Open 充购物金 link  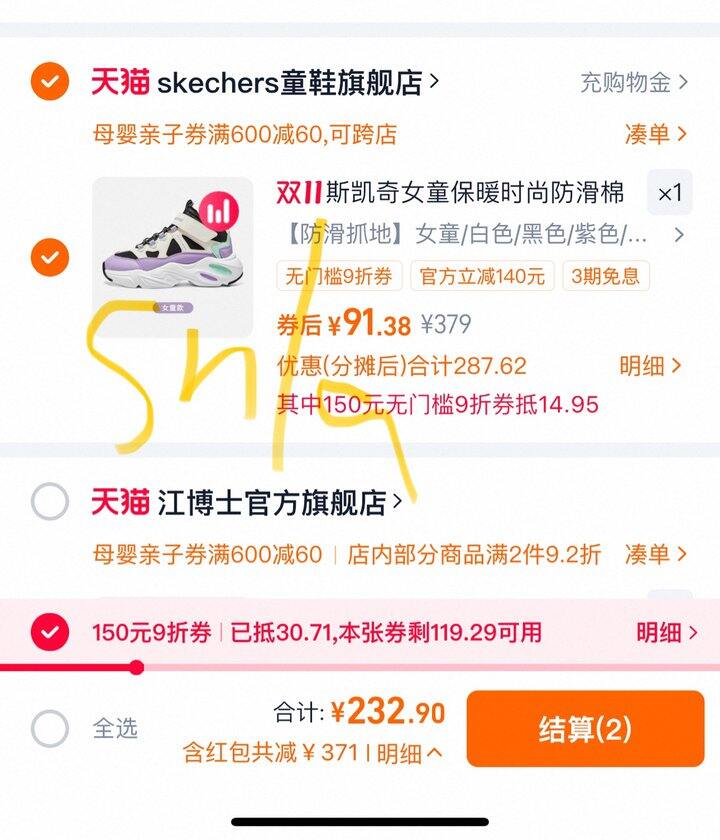coord(634,82)
